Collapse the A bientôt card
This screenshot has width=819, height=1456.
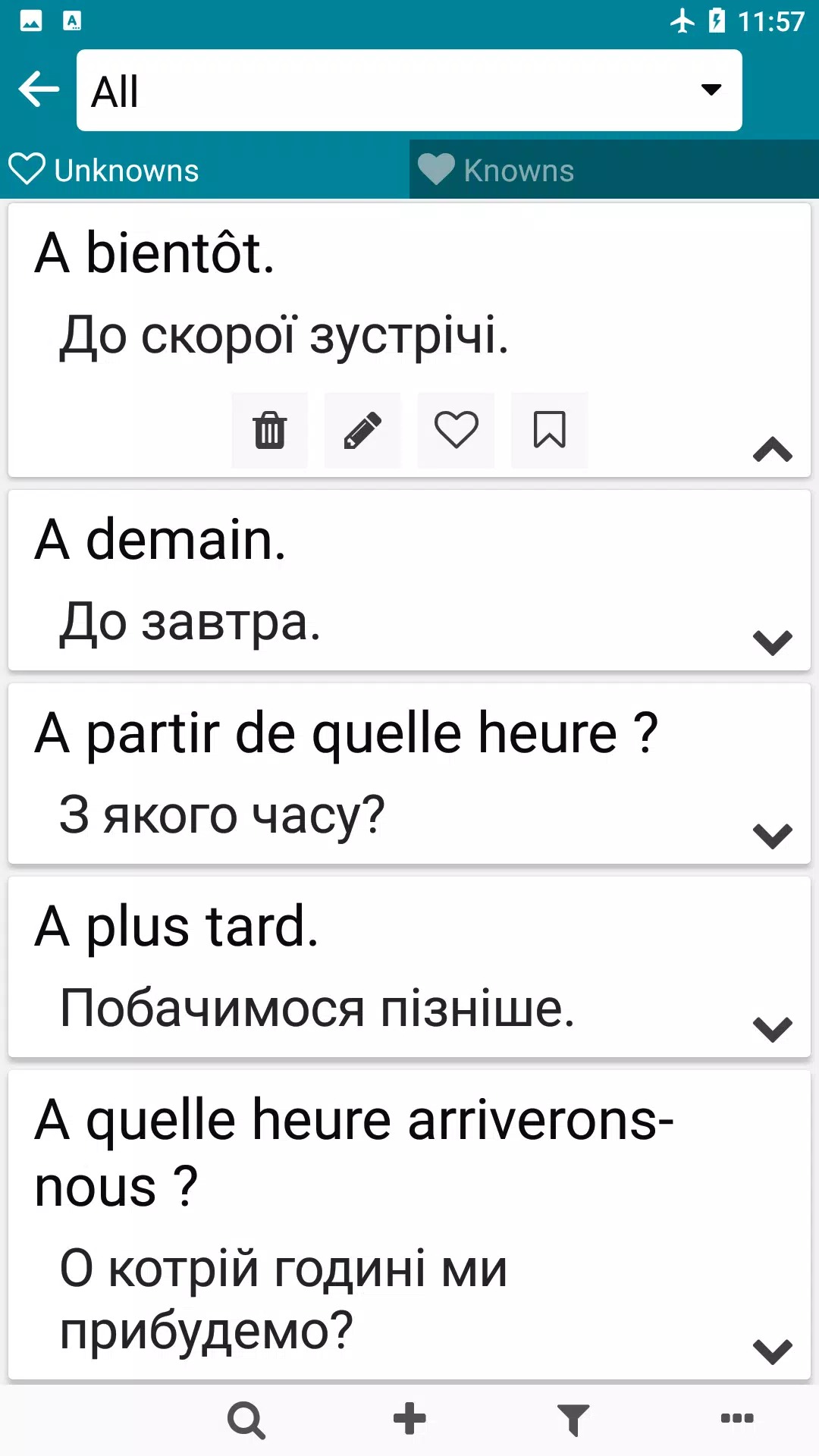point(772,450)
